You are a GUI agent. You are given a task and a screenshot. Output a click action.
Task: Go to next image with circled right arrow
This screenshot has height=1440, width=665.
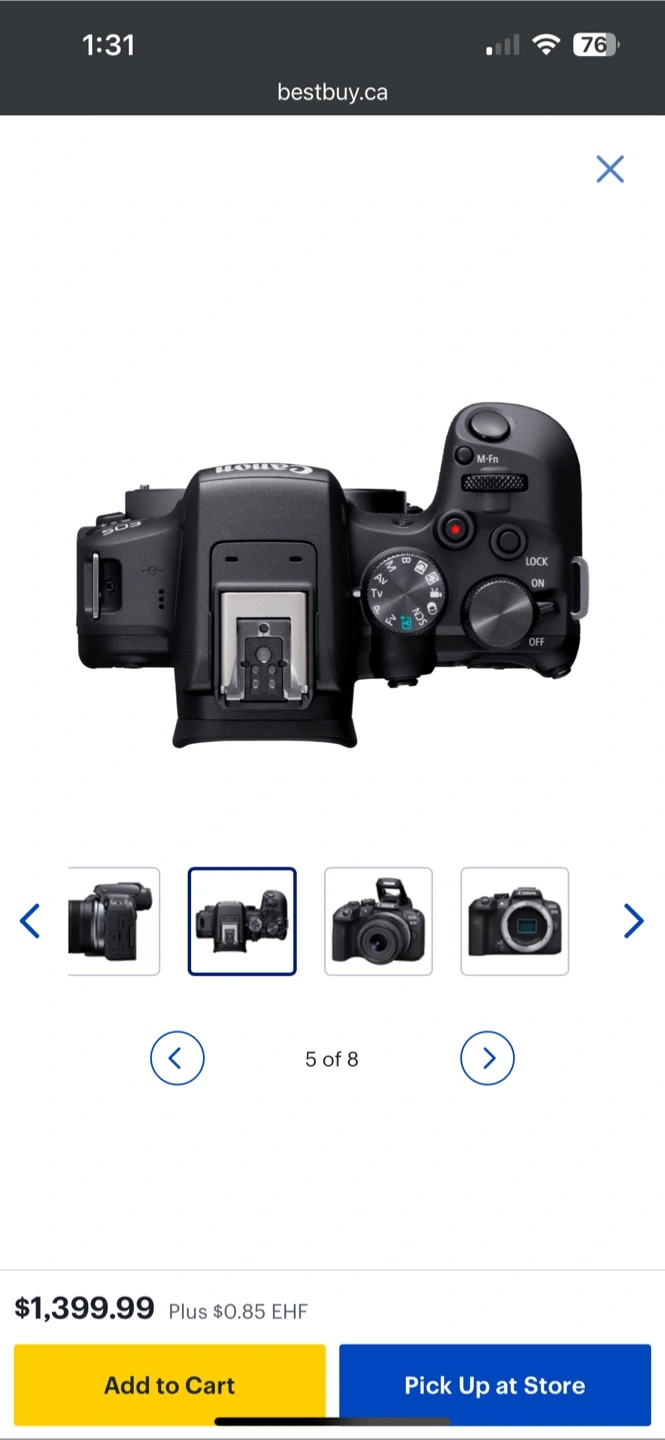488,1058
